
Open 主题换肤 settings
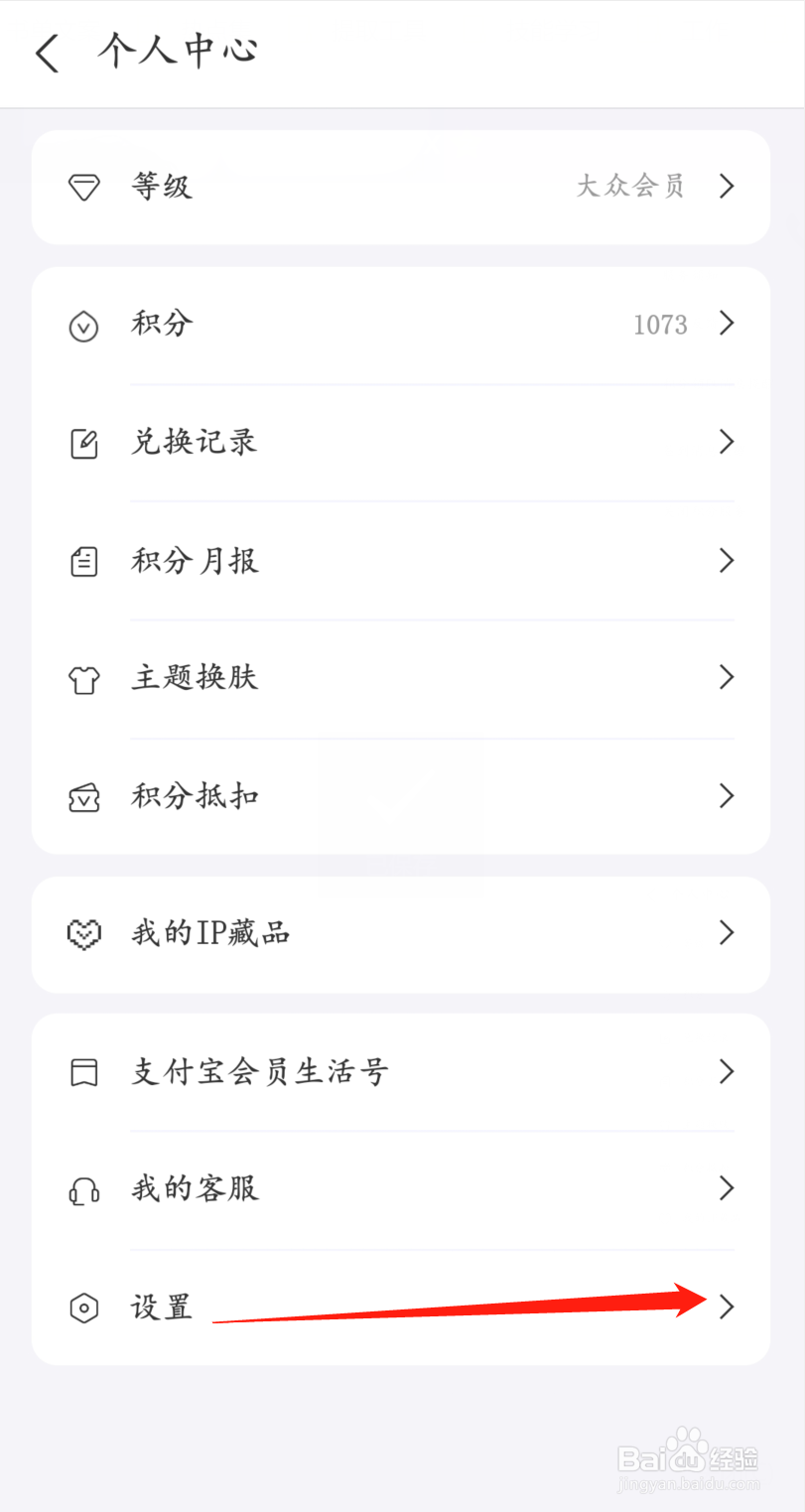click(401, 679)
